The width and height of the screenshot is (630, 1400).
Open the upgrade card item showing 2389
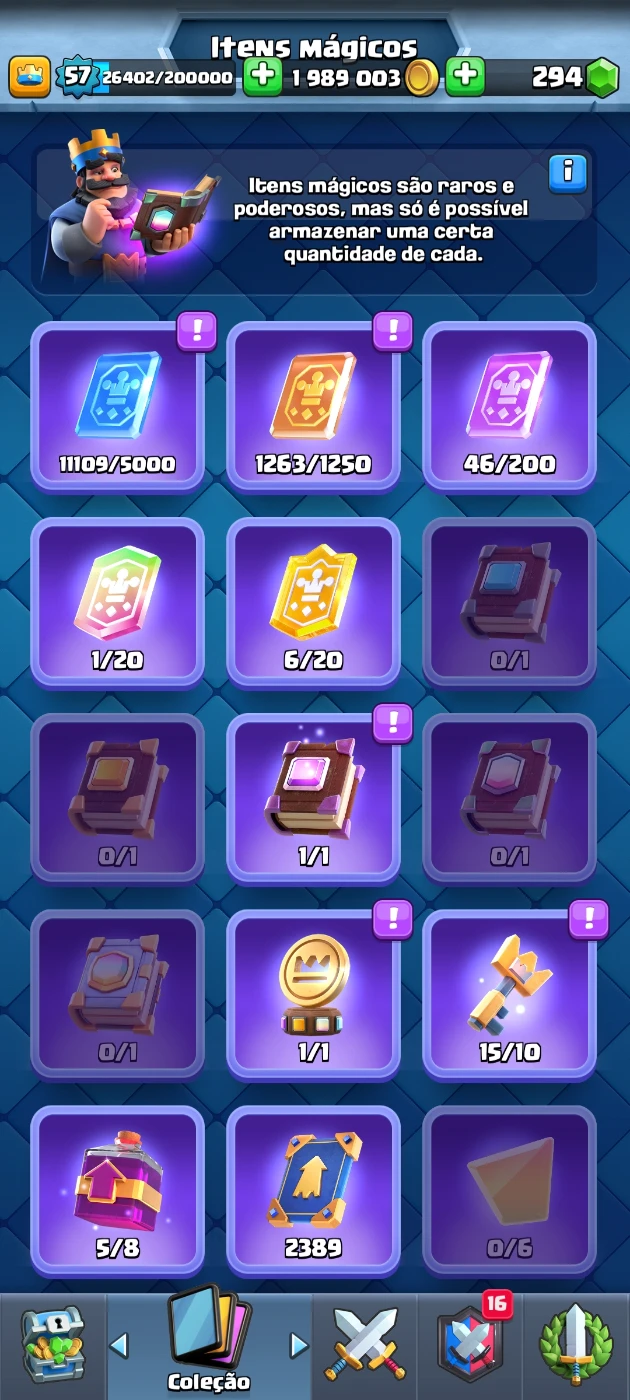(x=314, y=1191)
